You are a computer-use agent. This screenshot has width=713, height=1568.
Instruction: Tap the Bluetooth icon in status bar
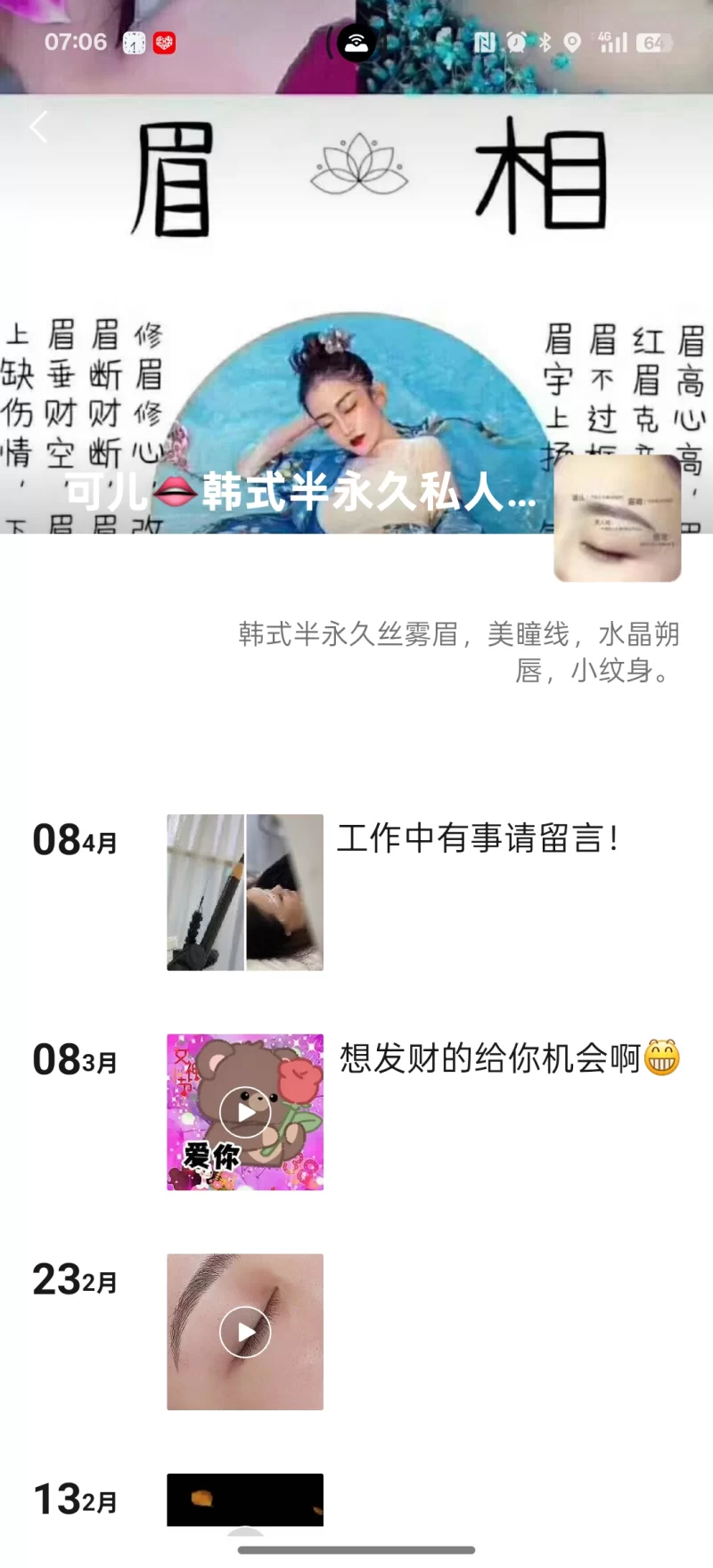coord(544,42)
